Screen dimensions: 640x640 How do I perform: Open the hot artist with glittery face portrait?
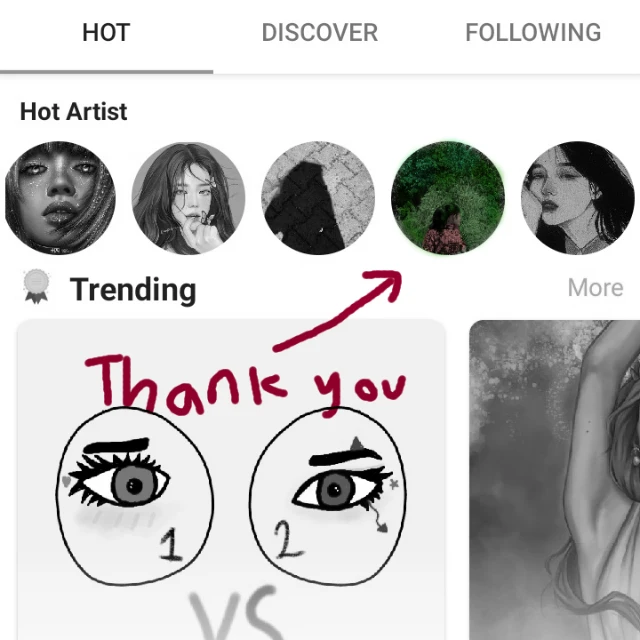(60, 198)
